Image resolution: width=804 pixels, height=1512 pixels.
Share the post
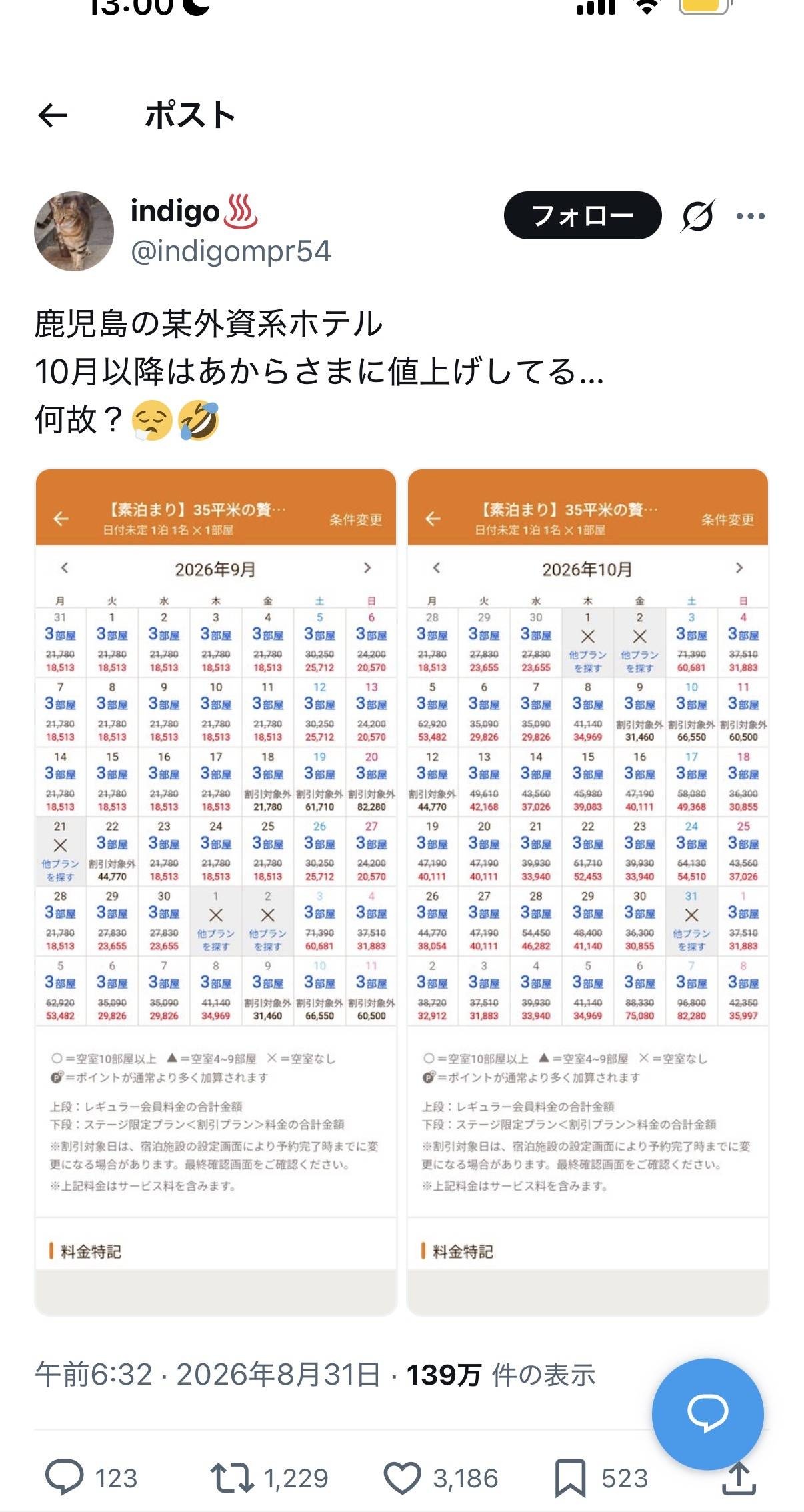pyautogui.click(x=739, y=1478)
